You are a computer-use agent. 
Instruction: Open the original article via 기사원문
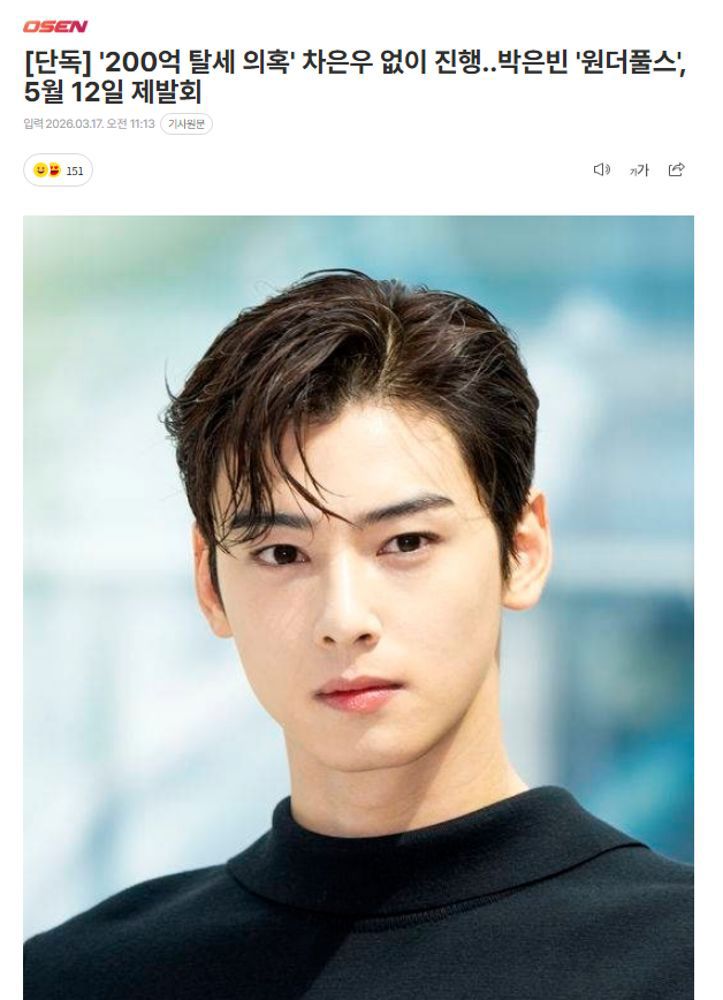tap(186, 124)
